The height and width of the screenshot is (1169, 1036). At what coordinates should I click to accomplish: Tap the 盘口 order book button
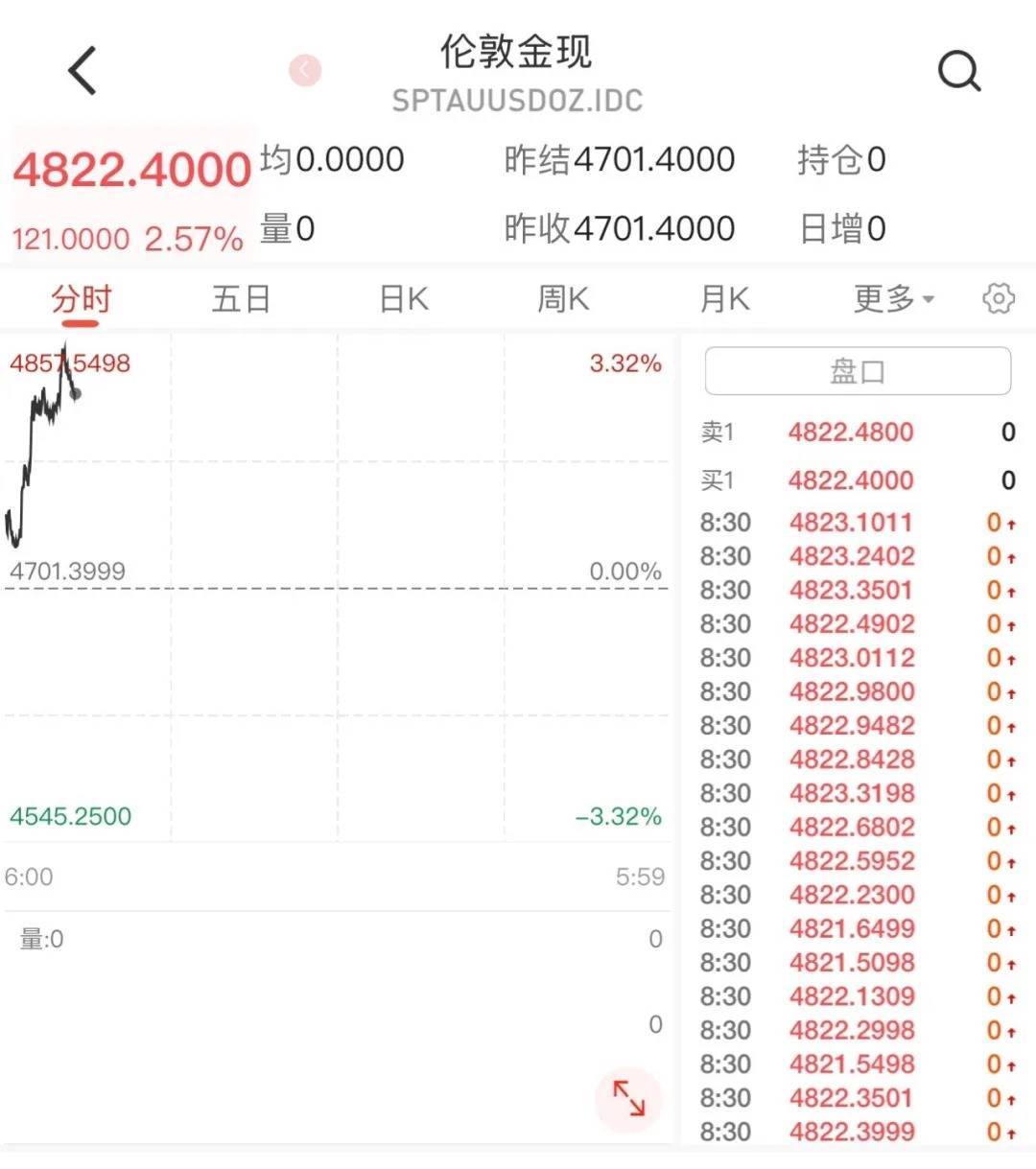click(858, 371)
